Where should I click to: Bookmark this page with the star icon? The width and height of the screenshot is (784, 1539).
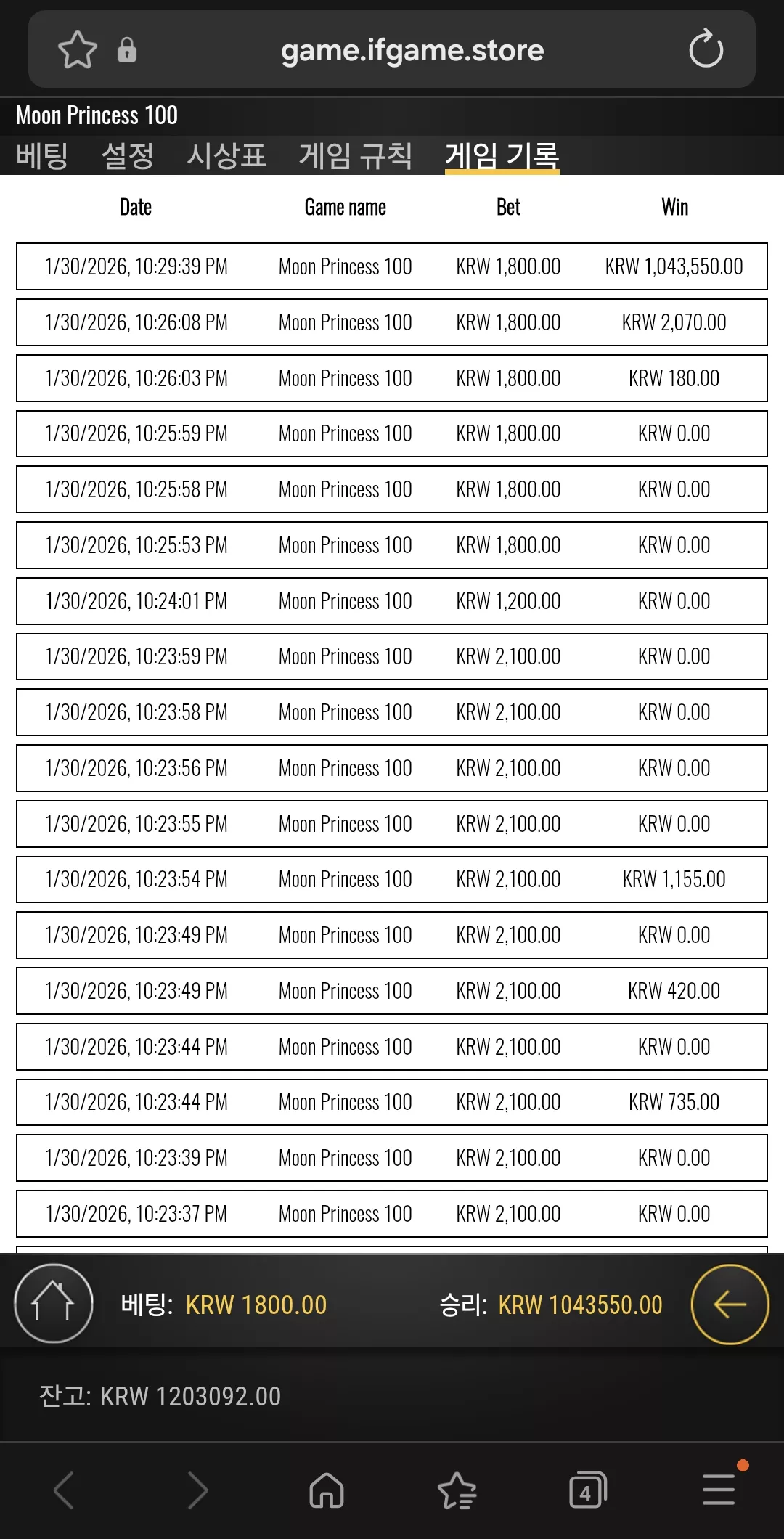click(77, 50)
